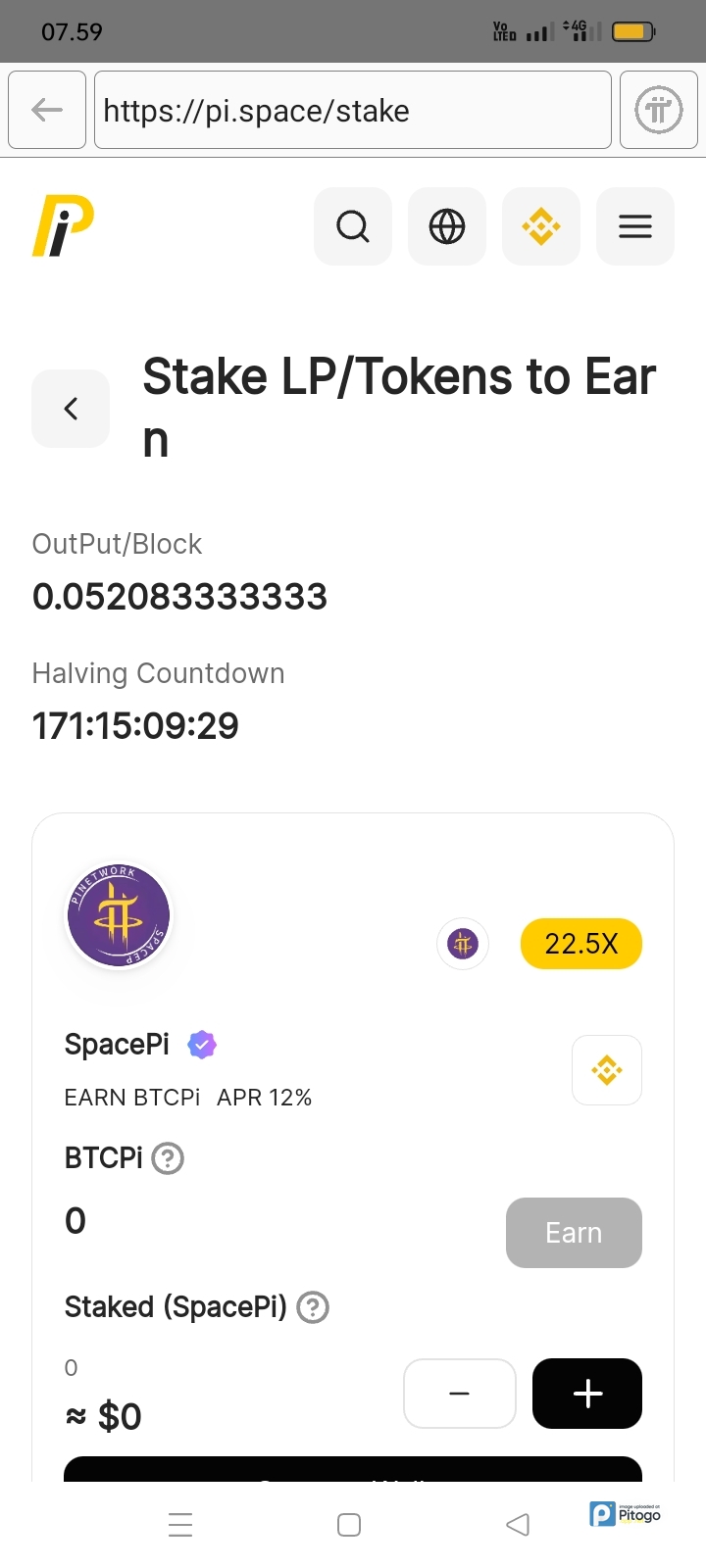
Task: Go to the system home screen
Action: coord(349,1525)
